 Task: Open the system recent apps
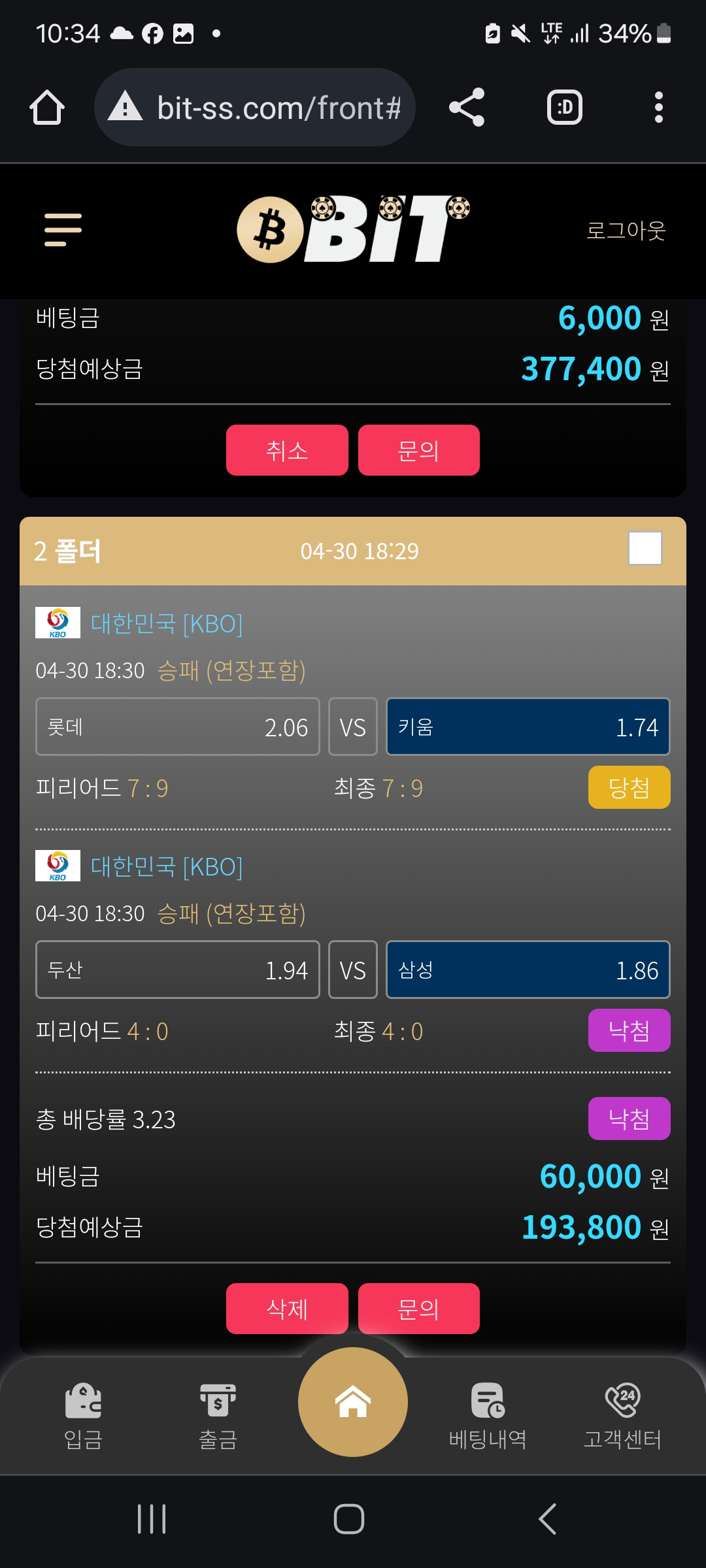tap(152, 1519)
